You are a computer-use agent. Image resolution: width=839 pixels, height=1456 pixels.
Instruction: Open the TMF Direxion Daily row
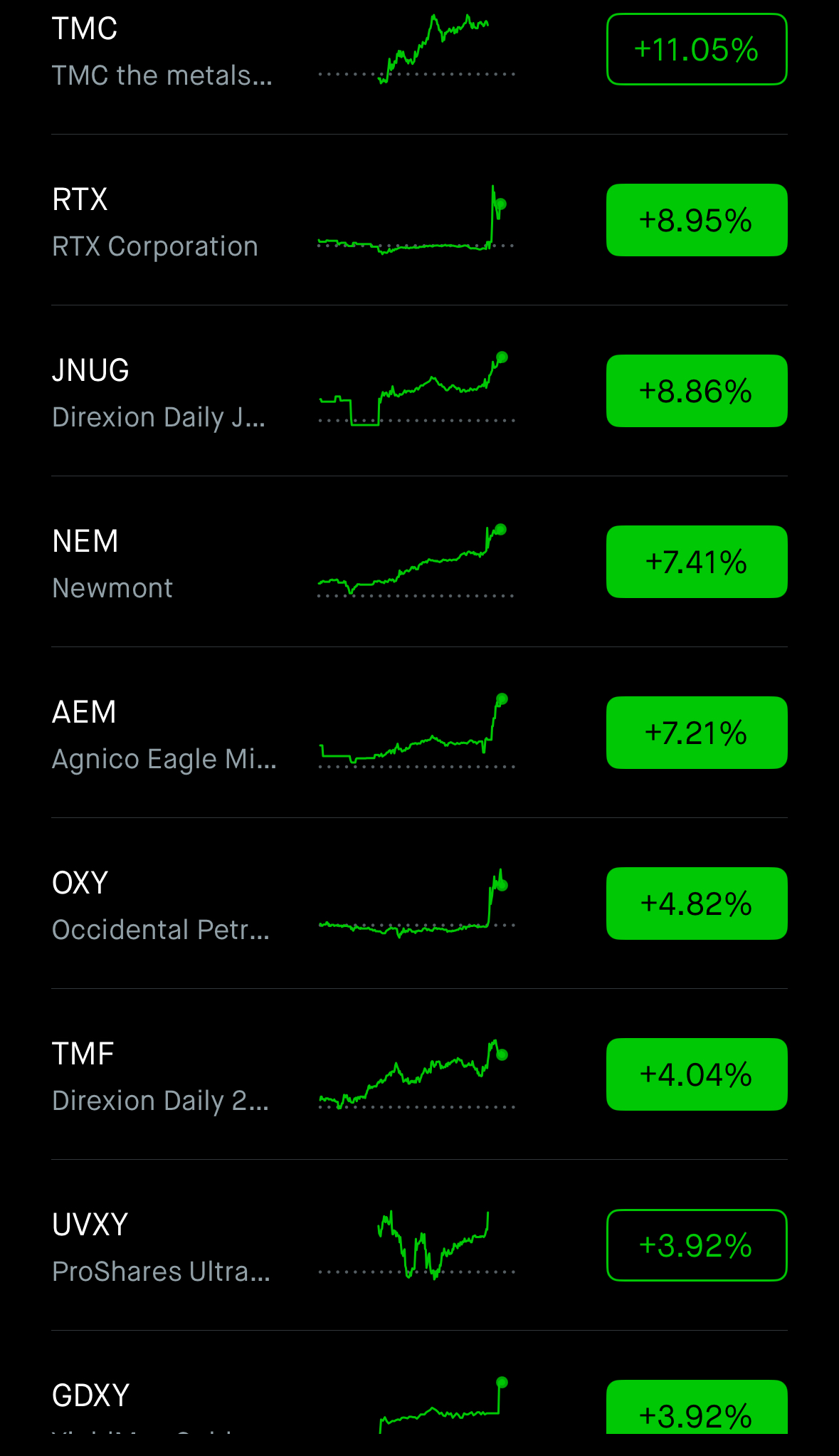pyautogui.click(x=419, y=1074)
